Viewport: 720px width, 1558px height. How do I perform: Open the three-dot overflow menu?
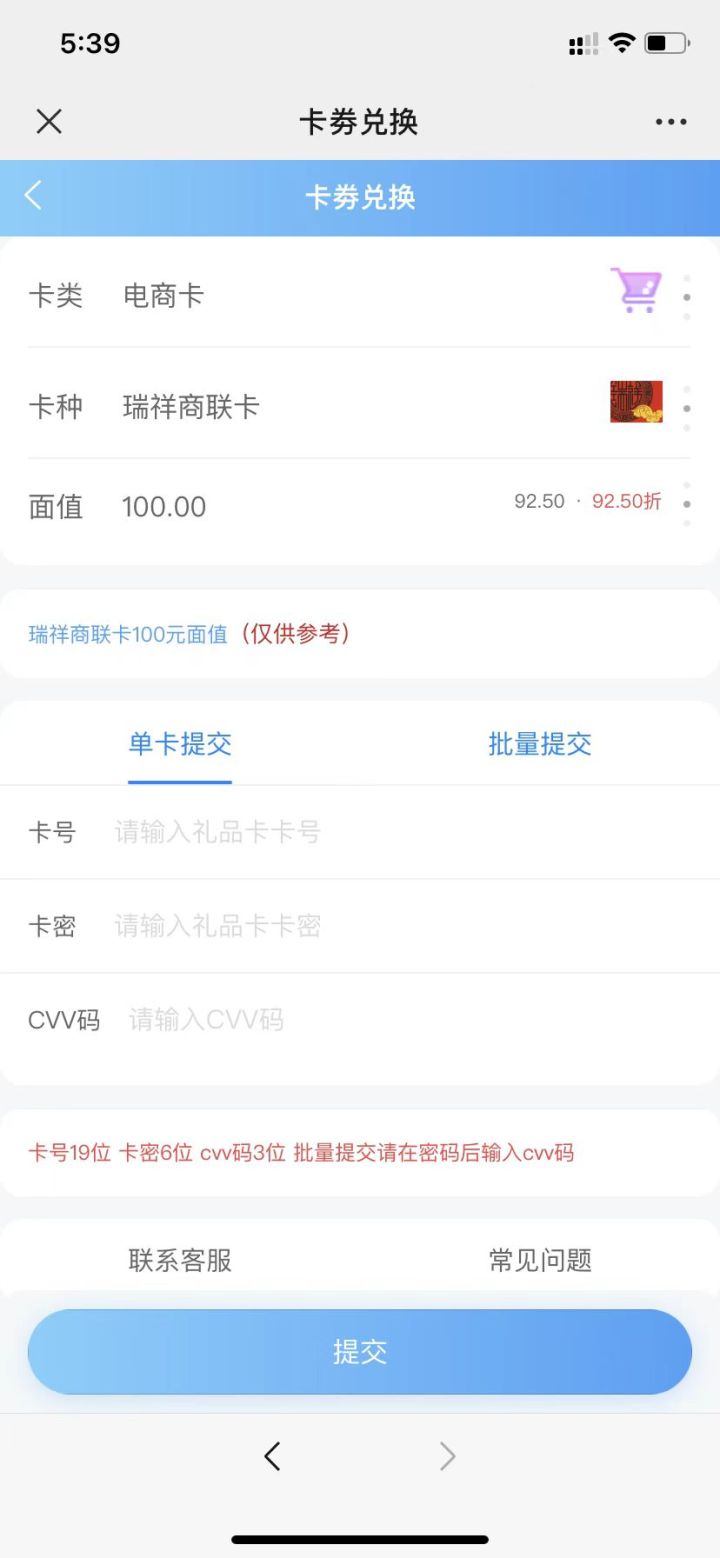(x=671, y=122)
